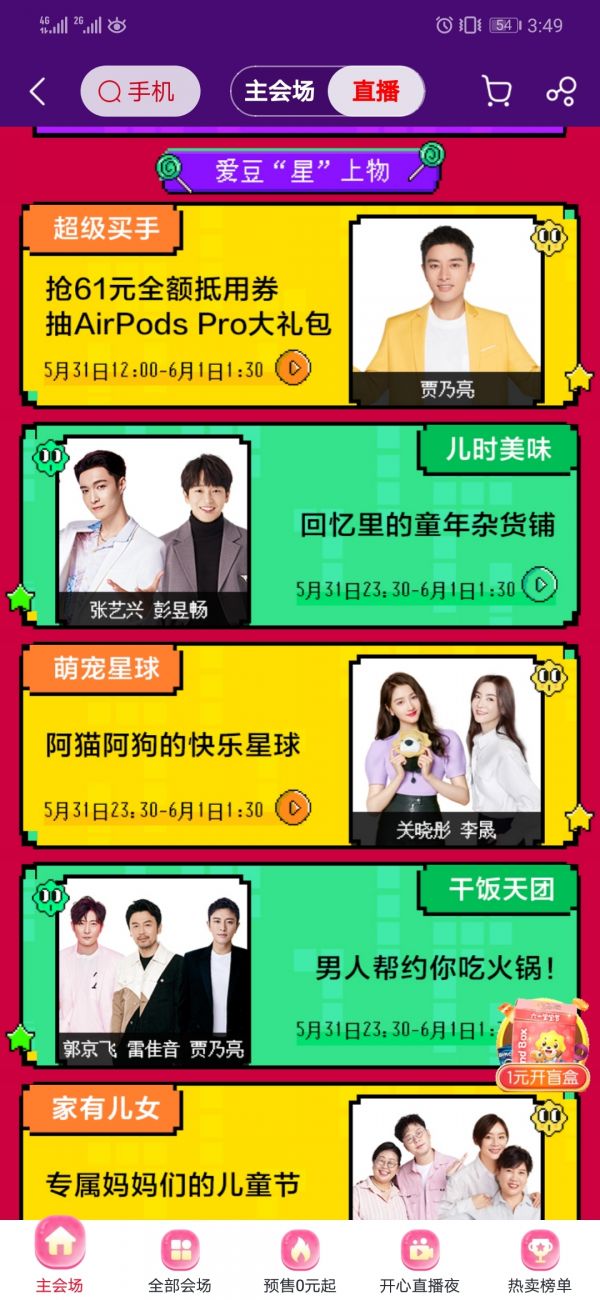Open the shopping cart
The image size is (600, 1300).
(x=496, y=92)
